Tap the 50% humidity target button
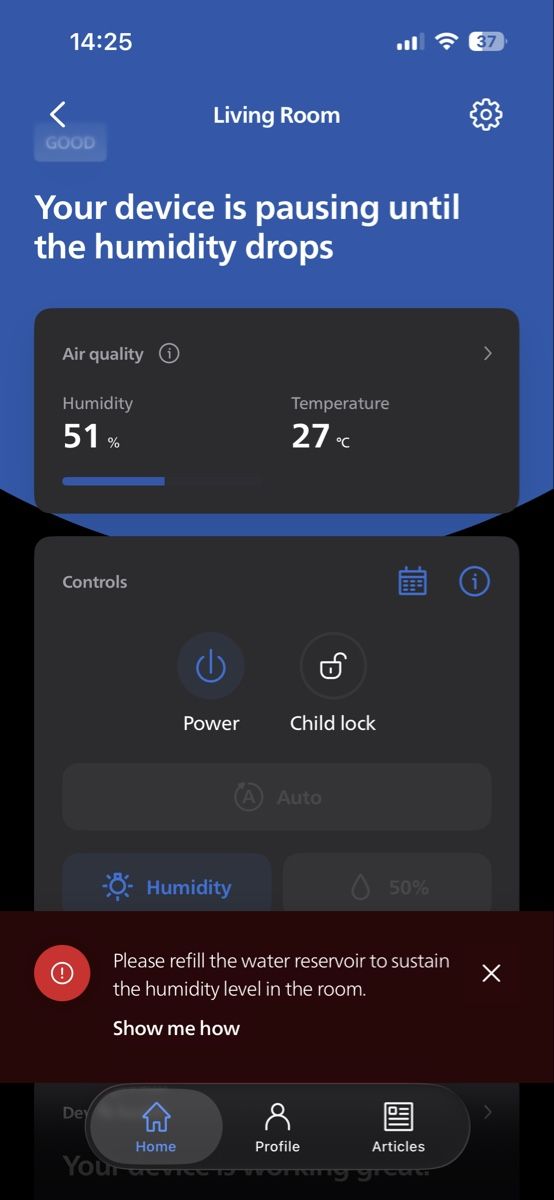 click(388, 886)
